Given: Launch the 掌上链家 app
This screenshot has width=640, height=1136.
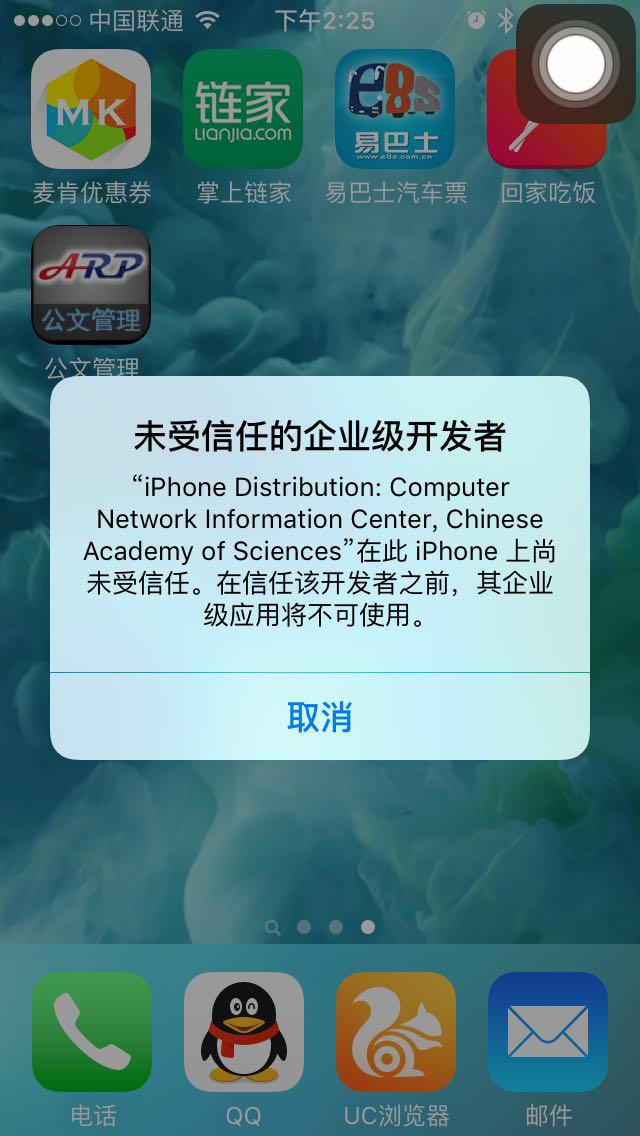Looking at the screenshot, I should (x=243, y=109).
